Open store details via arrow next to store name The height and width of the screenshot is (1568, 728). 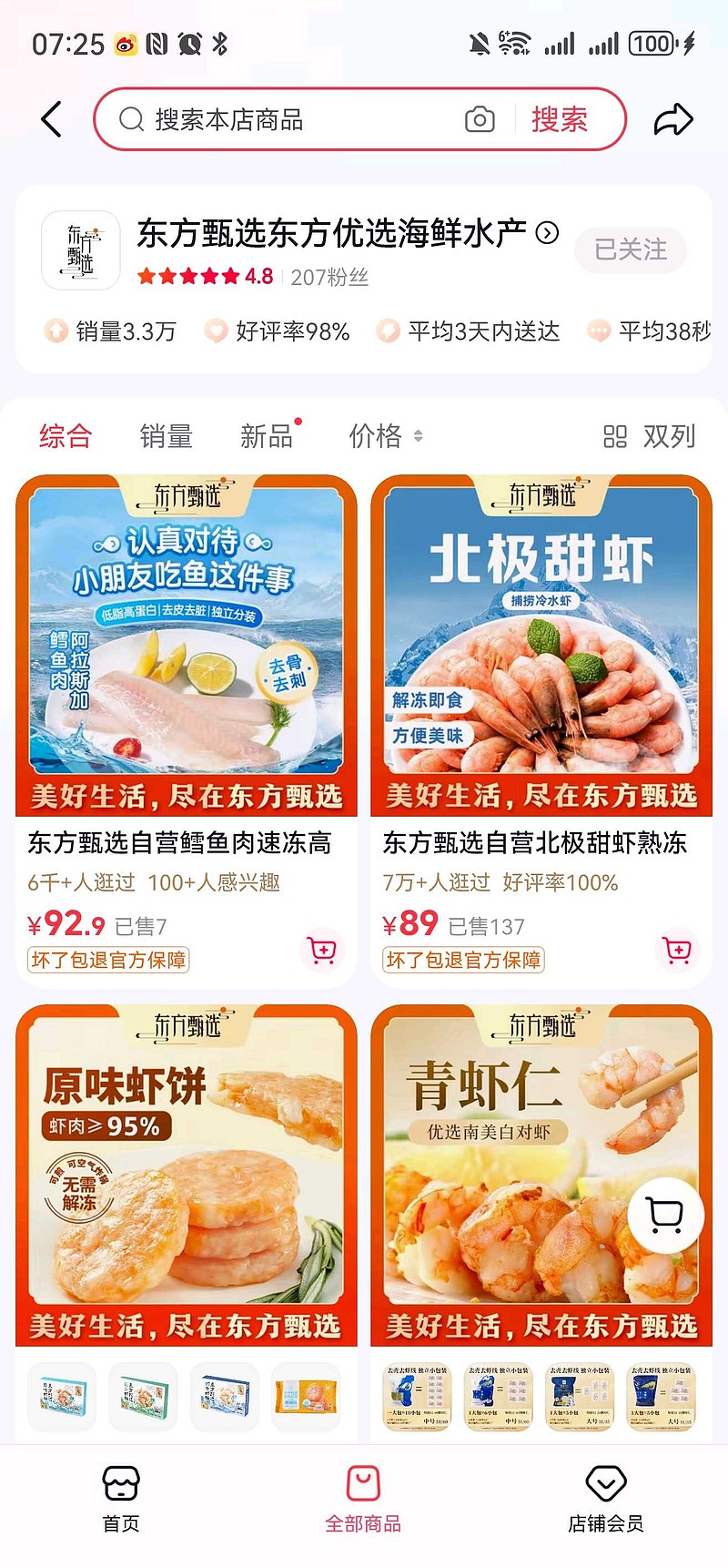coord(546,234)
